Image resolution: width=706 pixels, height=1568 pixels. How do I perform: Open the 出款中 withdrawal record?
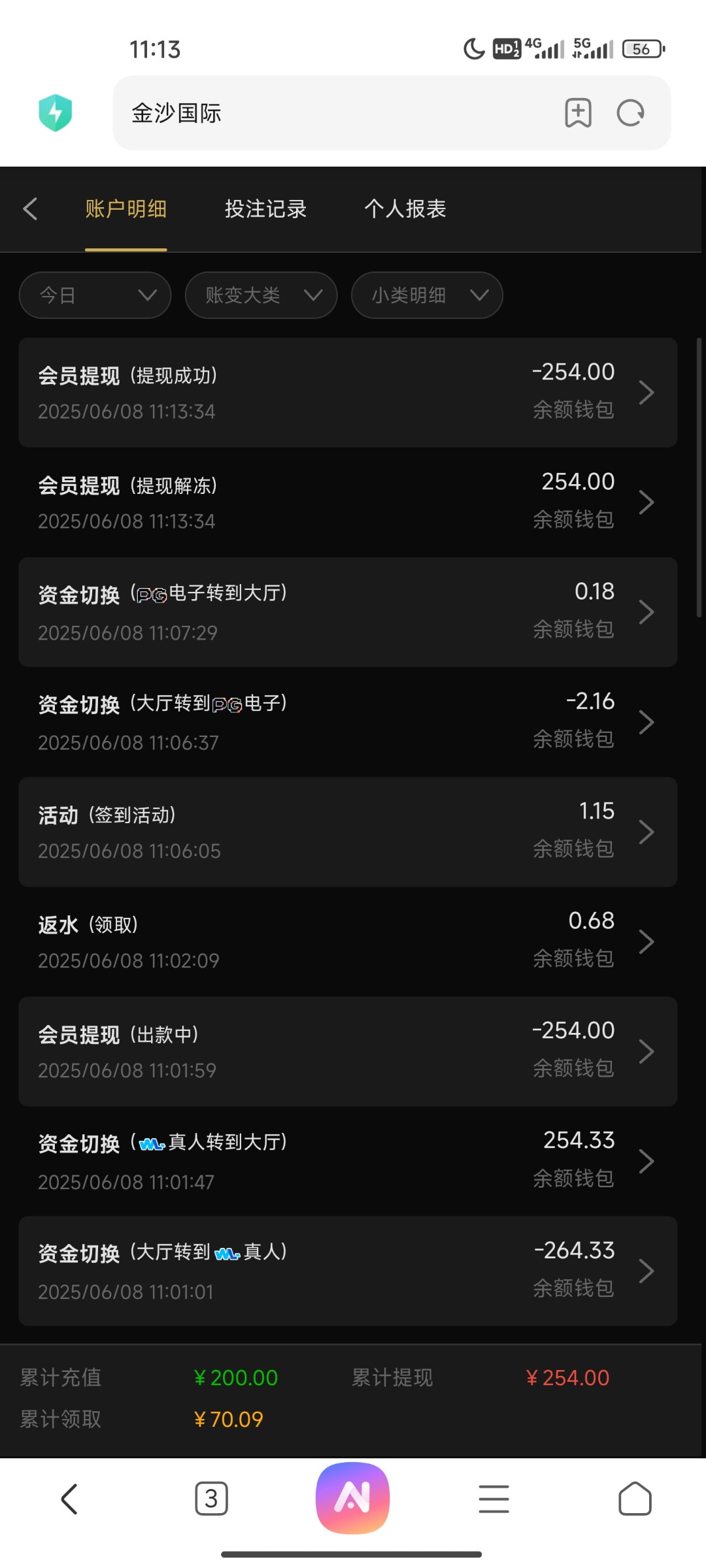(x=348, y=1051)
